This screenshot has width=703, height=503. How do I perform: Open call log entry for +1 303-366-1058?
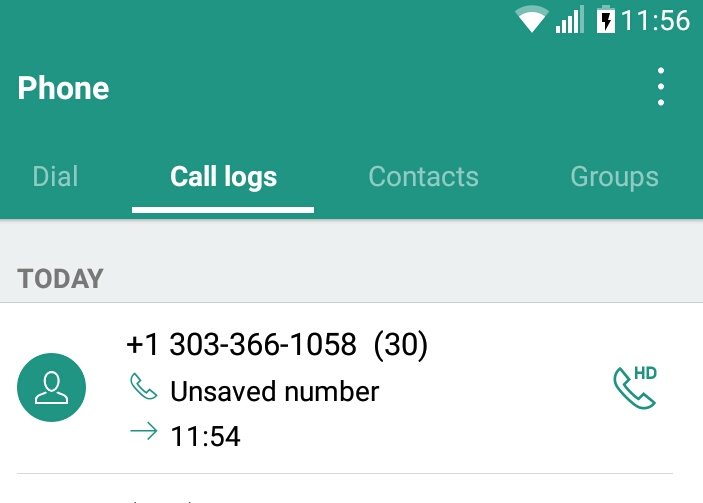[330, 390]
